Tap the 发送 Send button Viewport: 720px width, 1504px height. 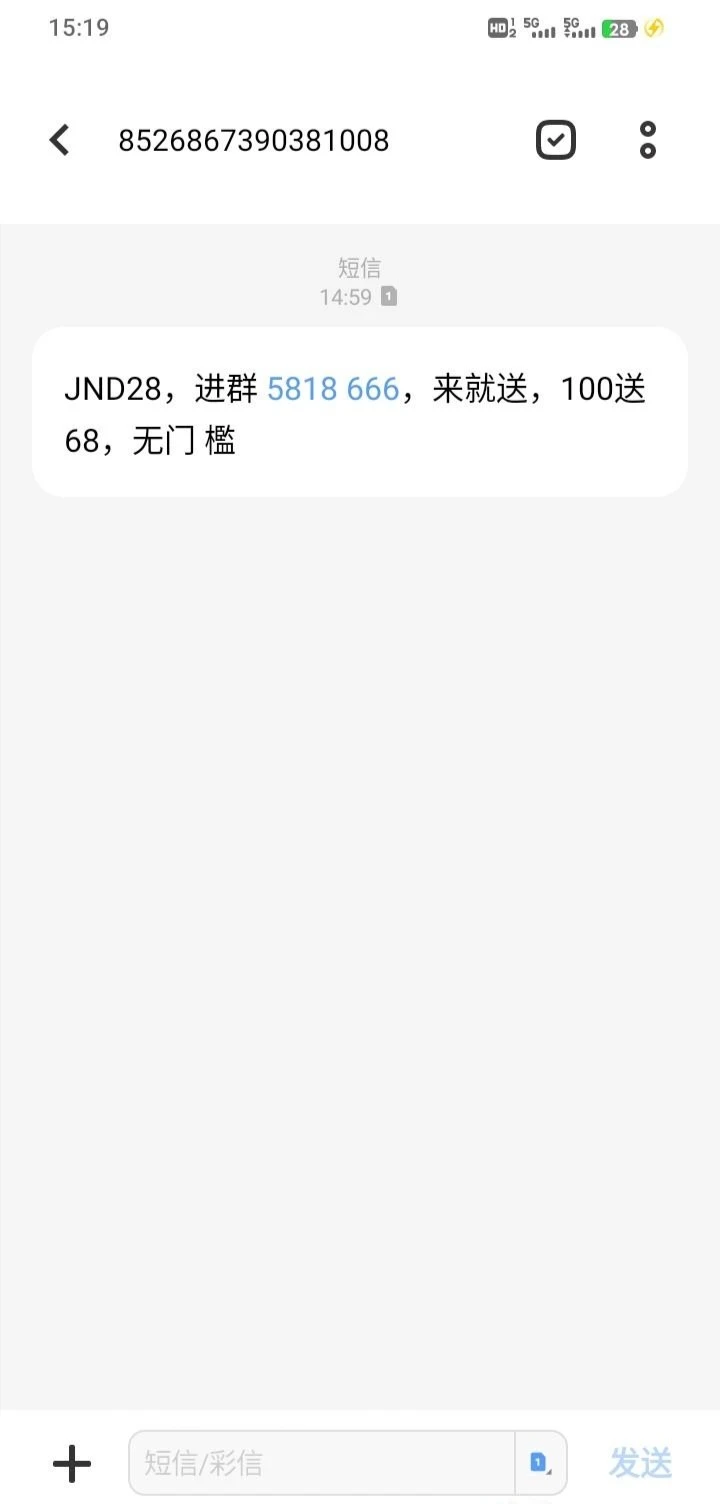coord(639,1462)
